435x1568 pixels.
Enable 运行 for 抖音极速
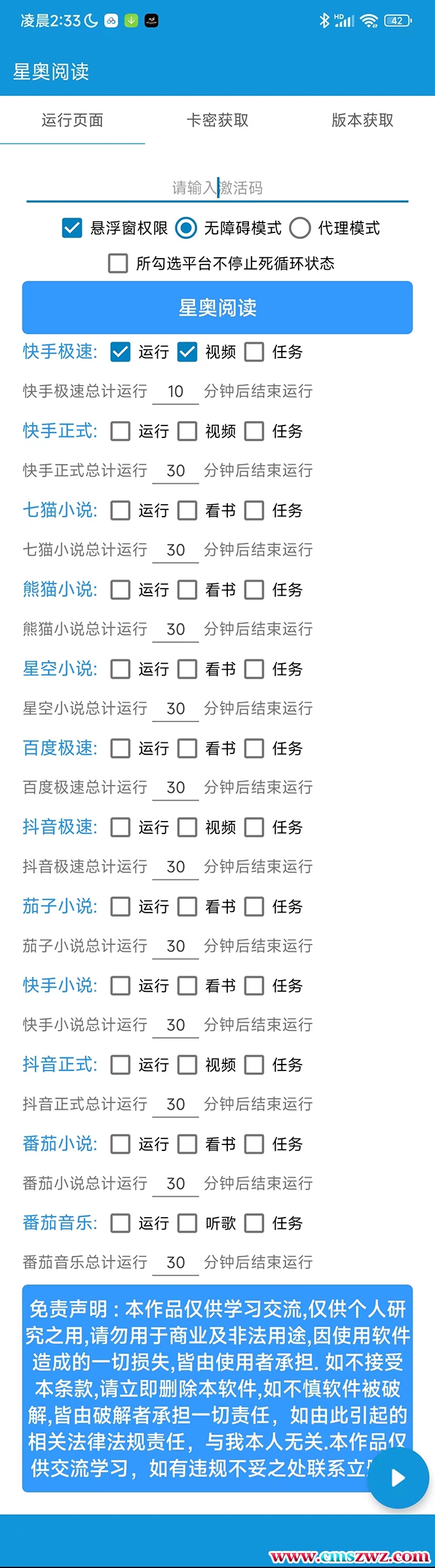(121, 828)
